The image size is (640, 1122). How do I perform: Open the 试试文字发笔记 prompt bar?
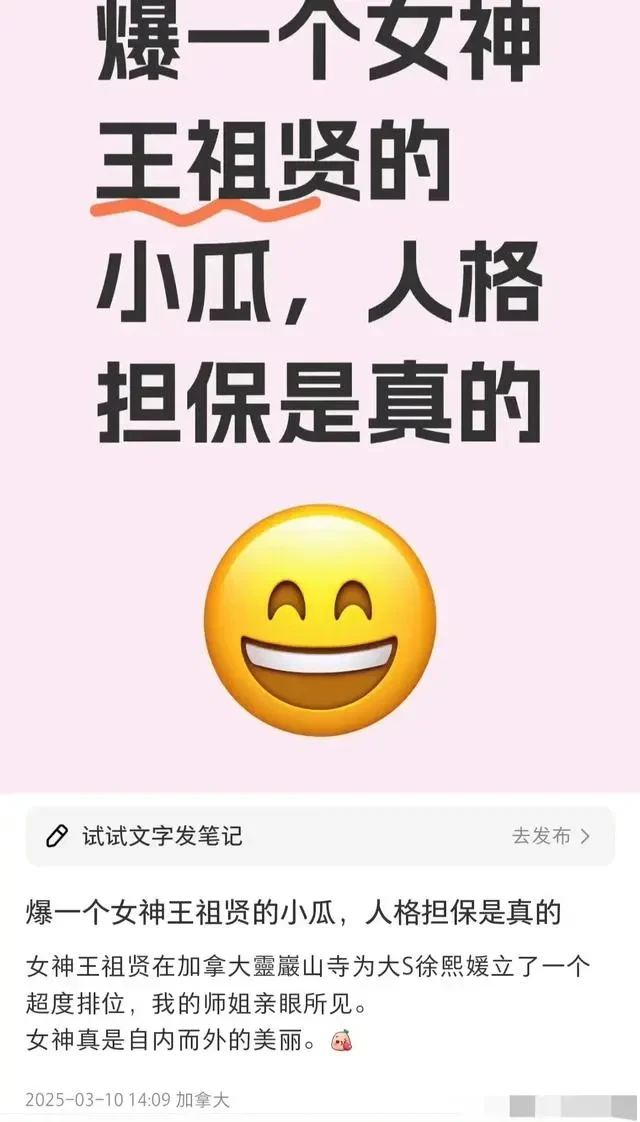(250, 836)
